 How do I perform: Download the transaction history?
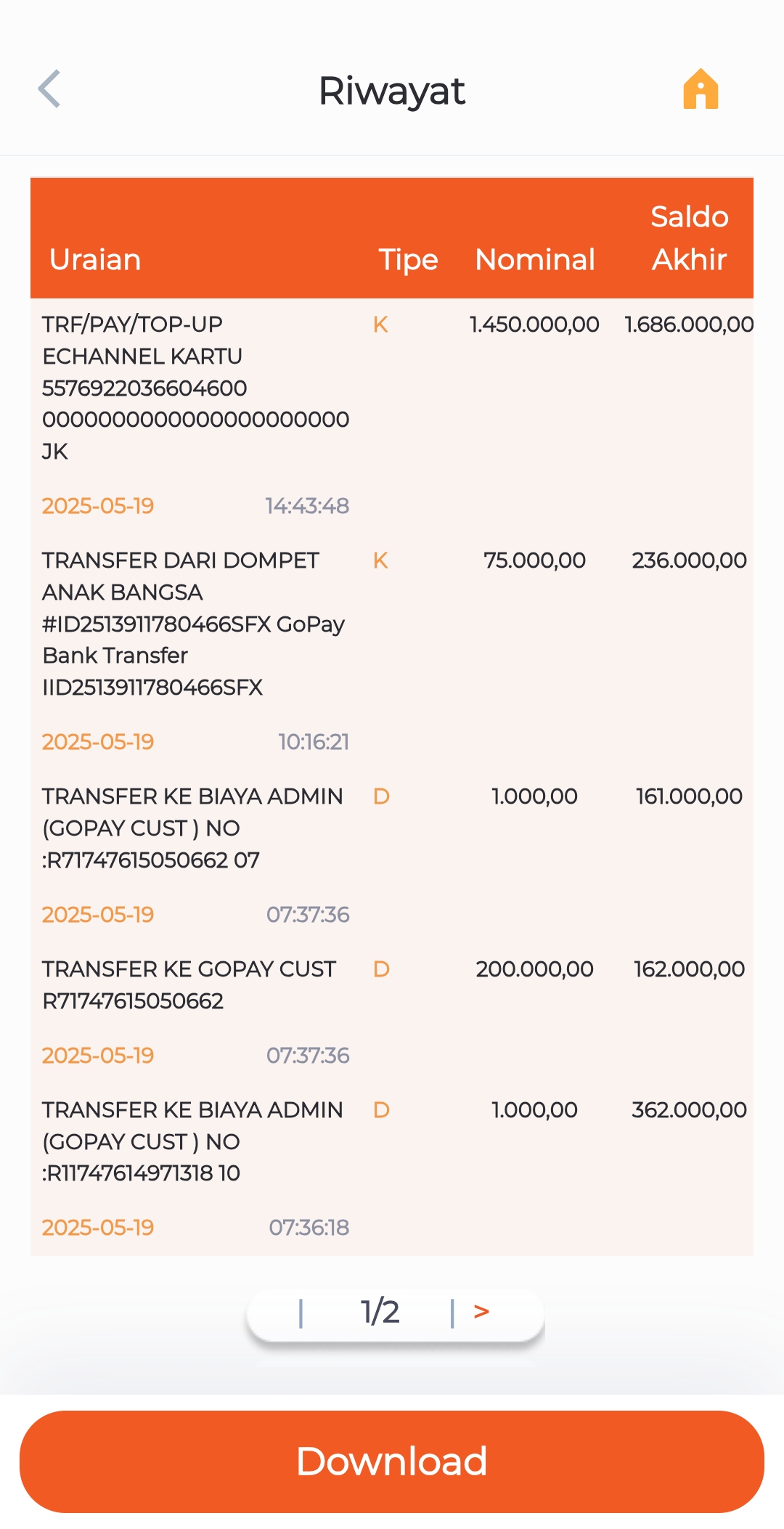tap(392, 1461)
